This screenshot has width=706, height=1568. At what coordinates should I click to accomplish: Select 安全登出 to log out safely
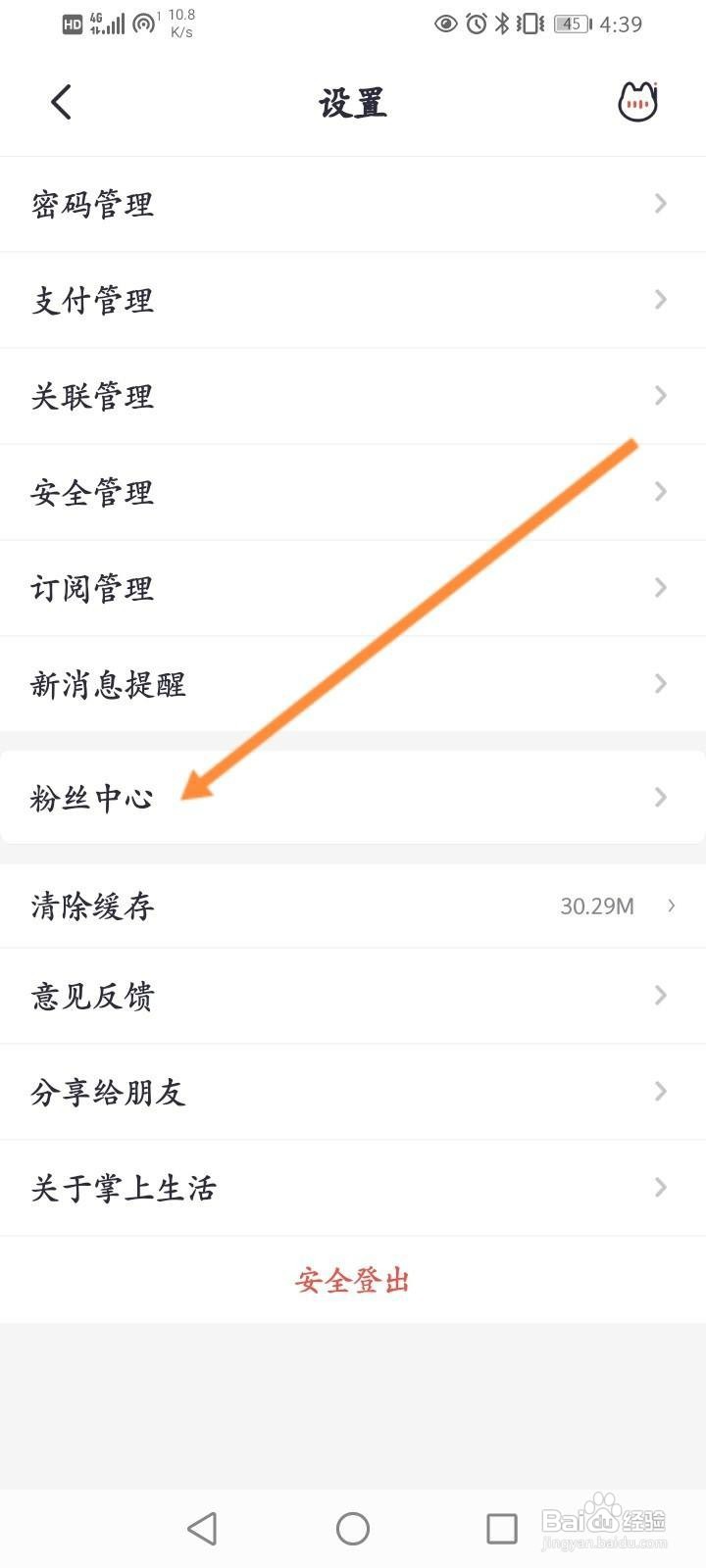click(351, 1279)
